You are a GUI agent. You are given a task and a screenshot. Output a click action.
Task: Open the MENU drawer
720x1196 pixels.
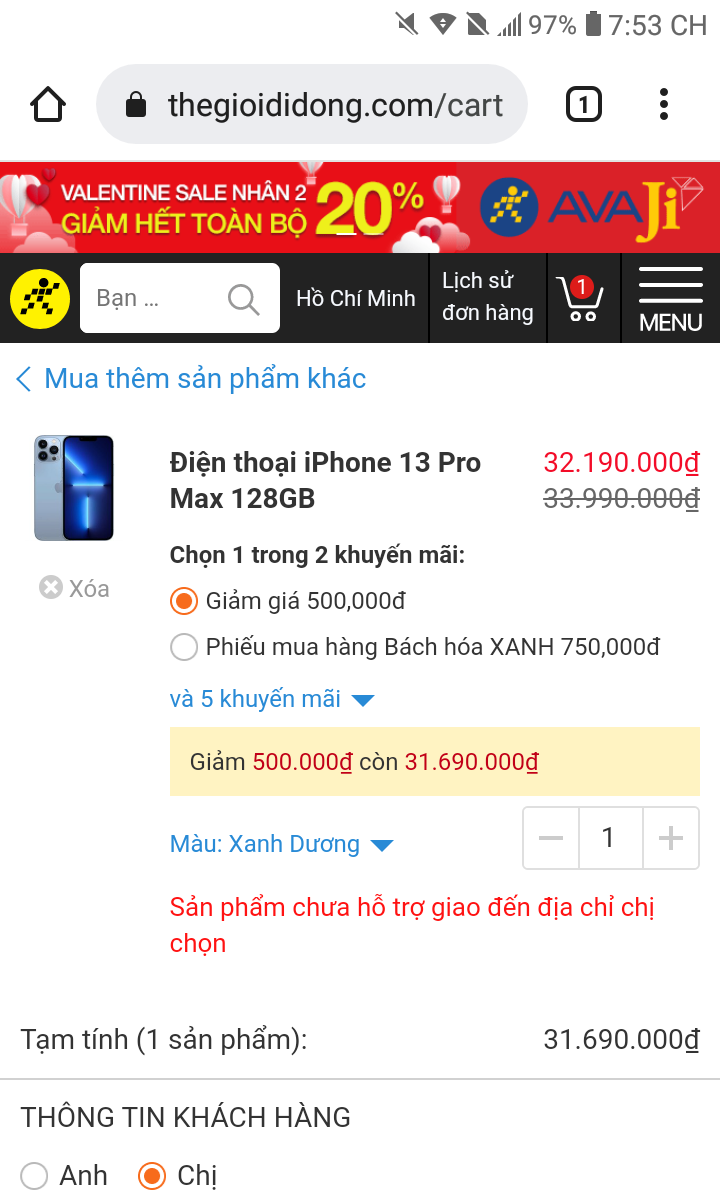670,299
